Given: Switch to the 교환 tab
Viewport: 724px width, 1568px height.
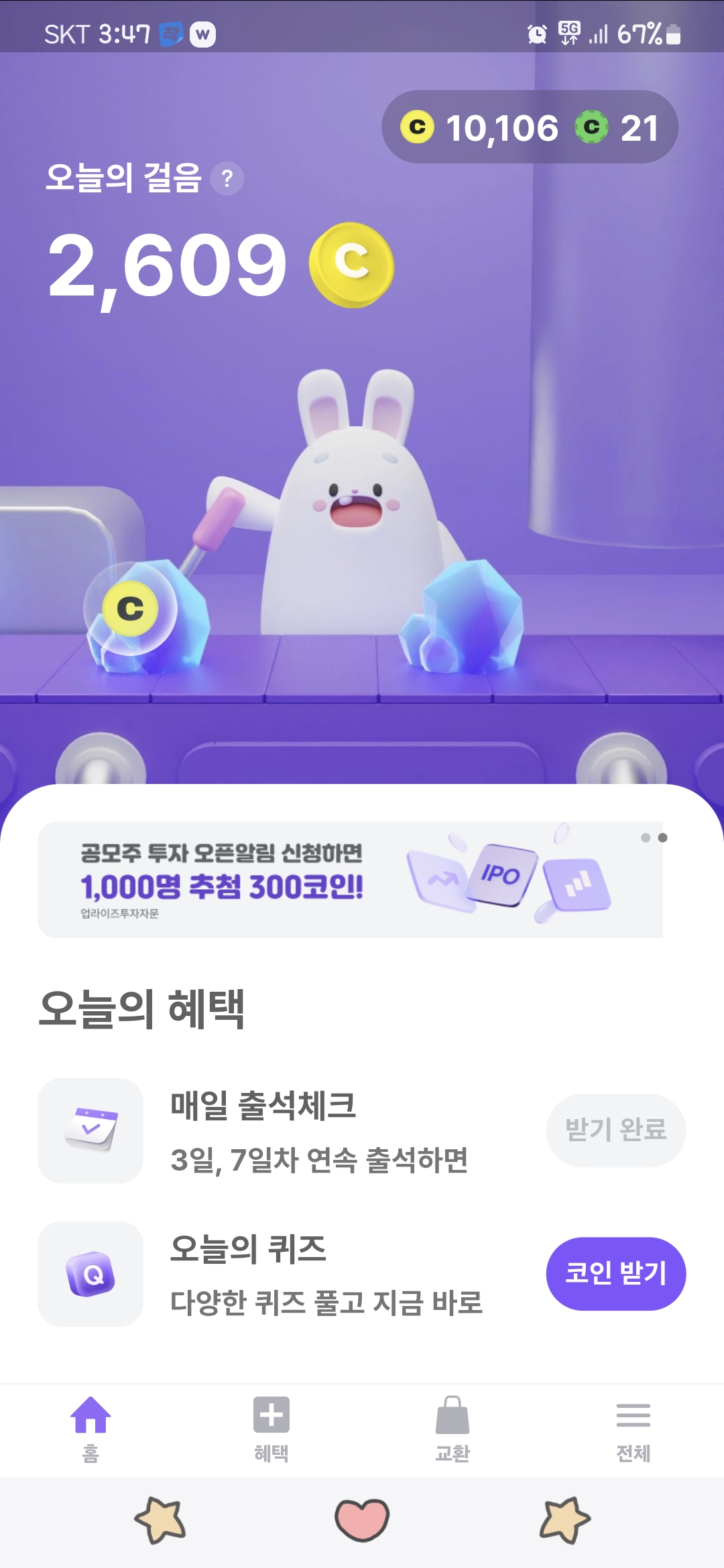Looking at the screenshot, I should pos(452,1429).
